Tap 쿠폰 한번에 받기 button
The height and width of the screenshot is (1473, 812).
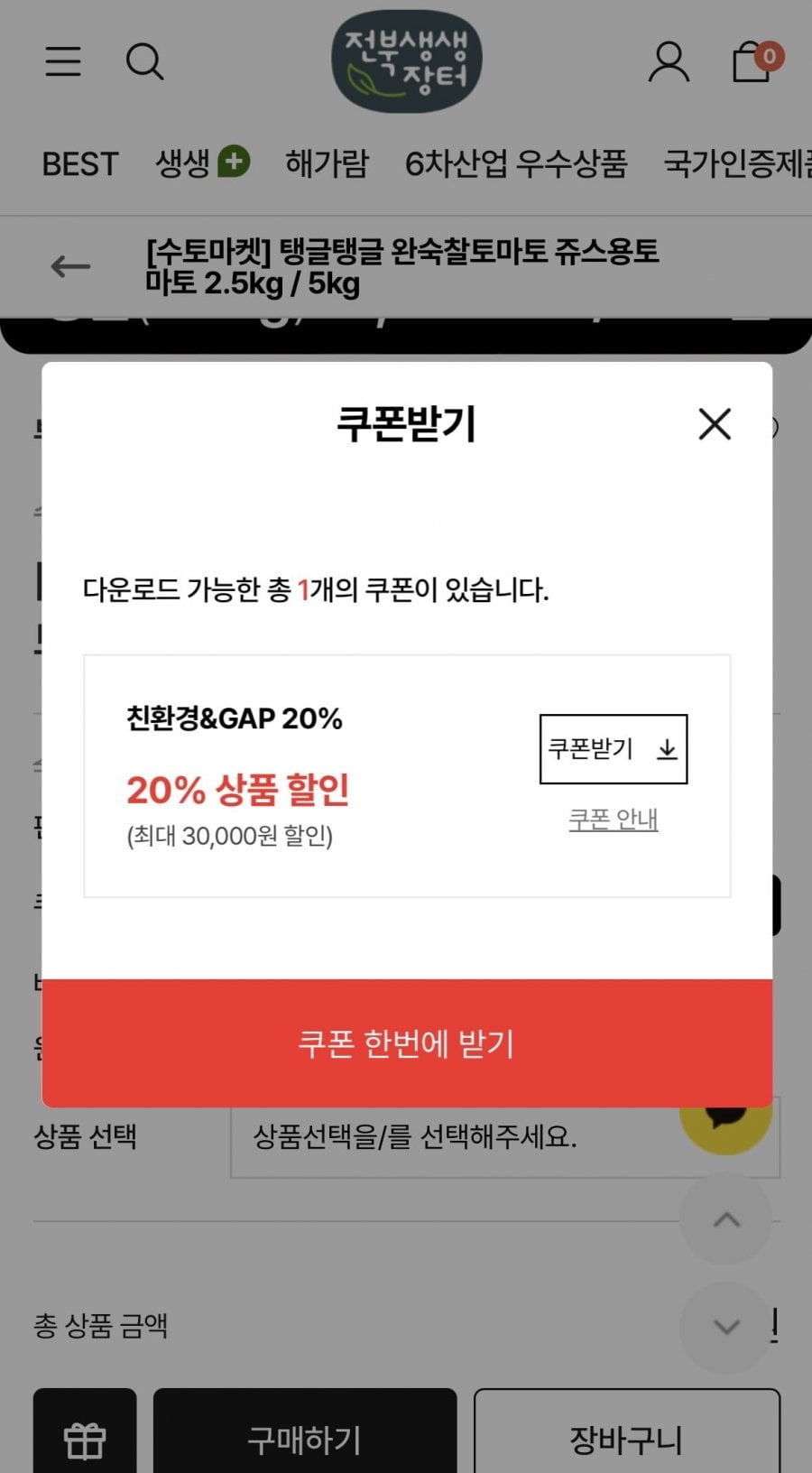(407, 1043)
